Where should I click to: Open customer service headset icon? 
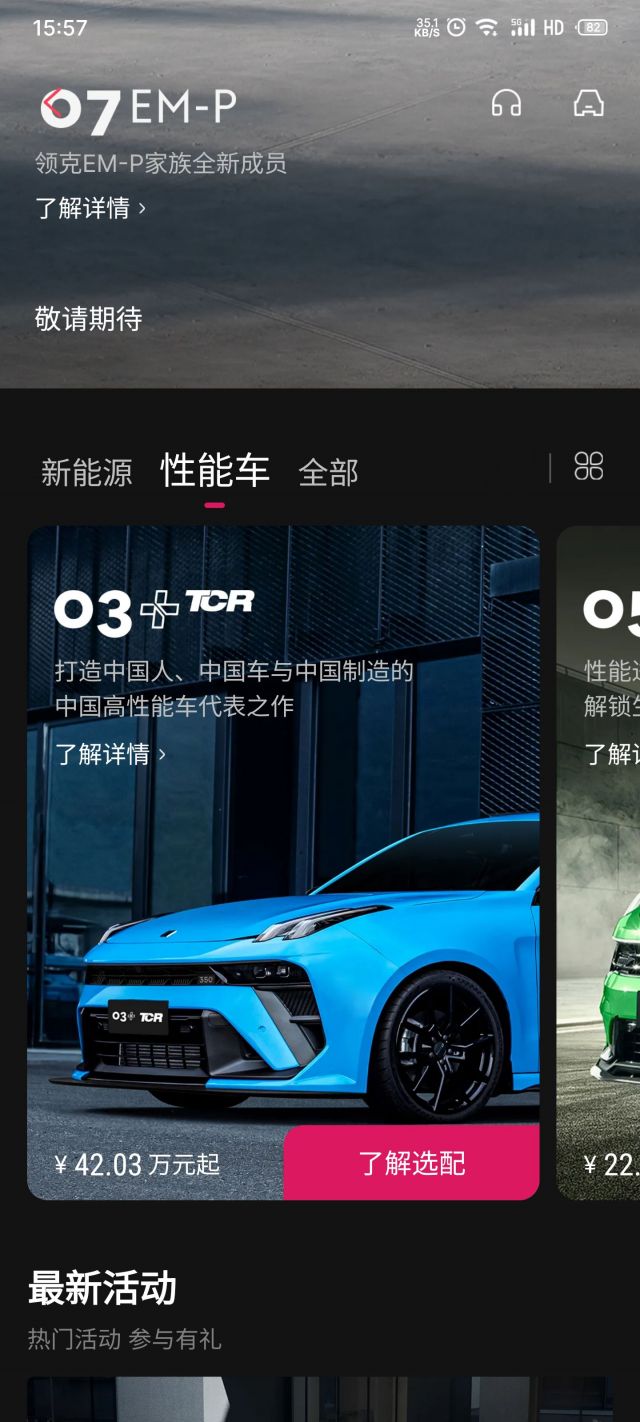tap(506, 103)
